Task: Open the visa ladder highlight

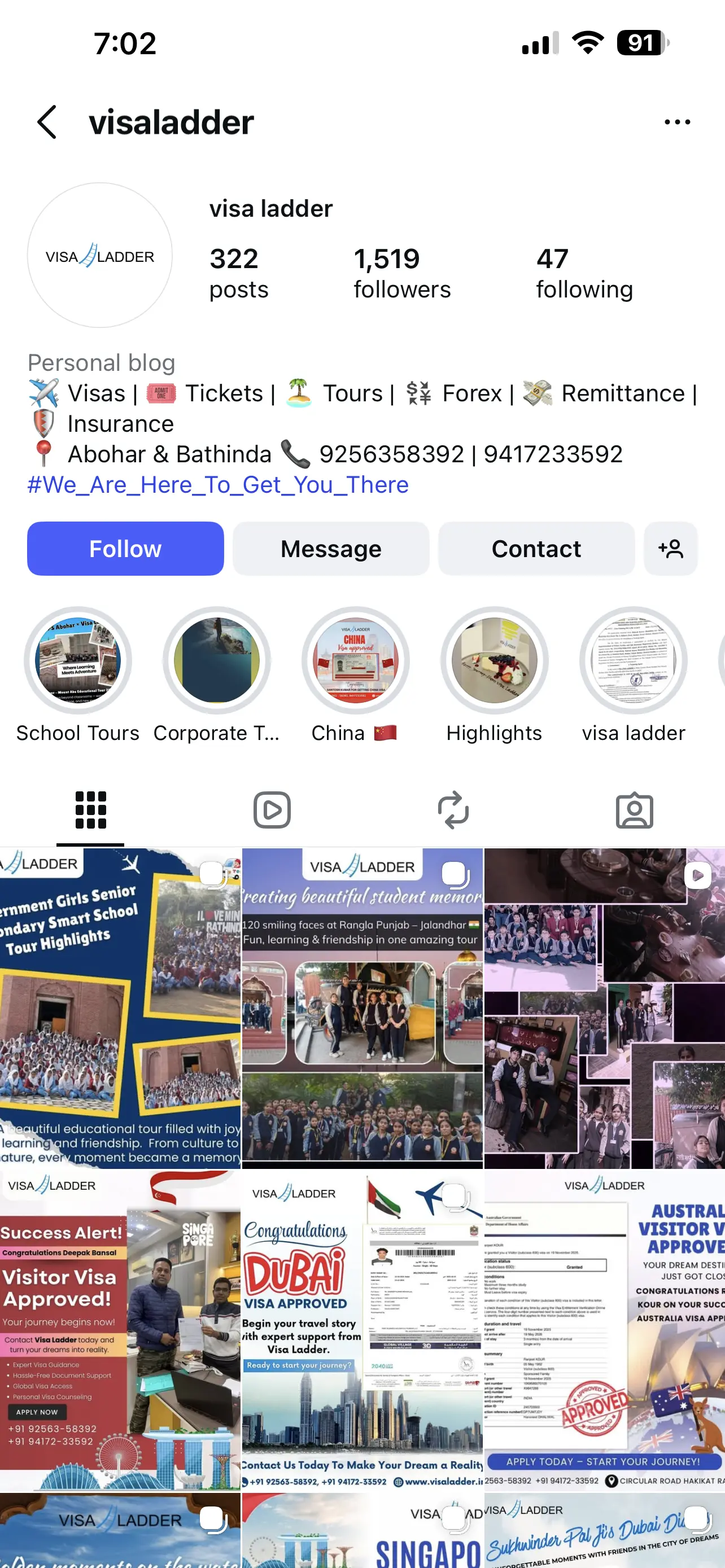Action: click(633, 660)
